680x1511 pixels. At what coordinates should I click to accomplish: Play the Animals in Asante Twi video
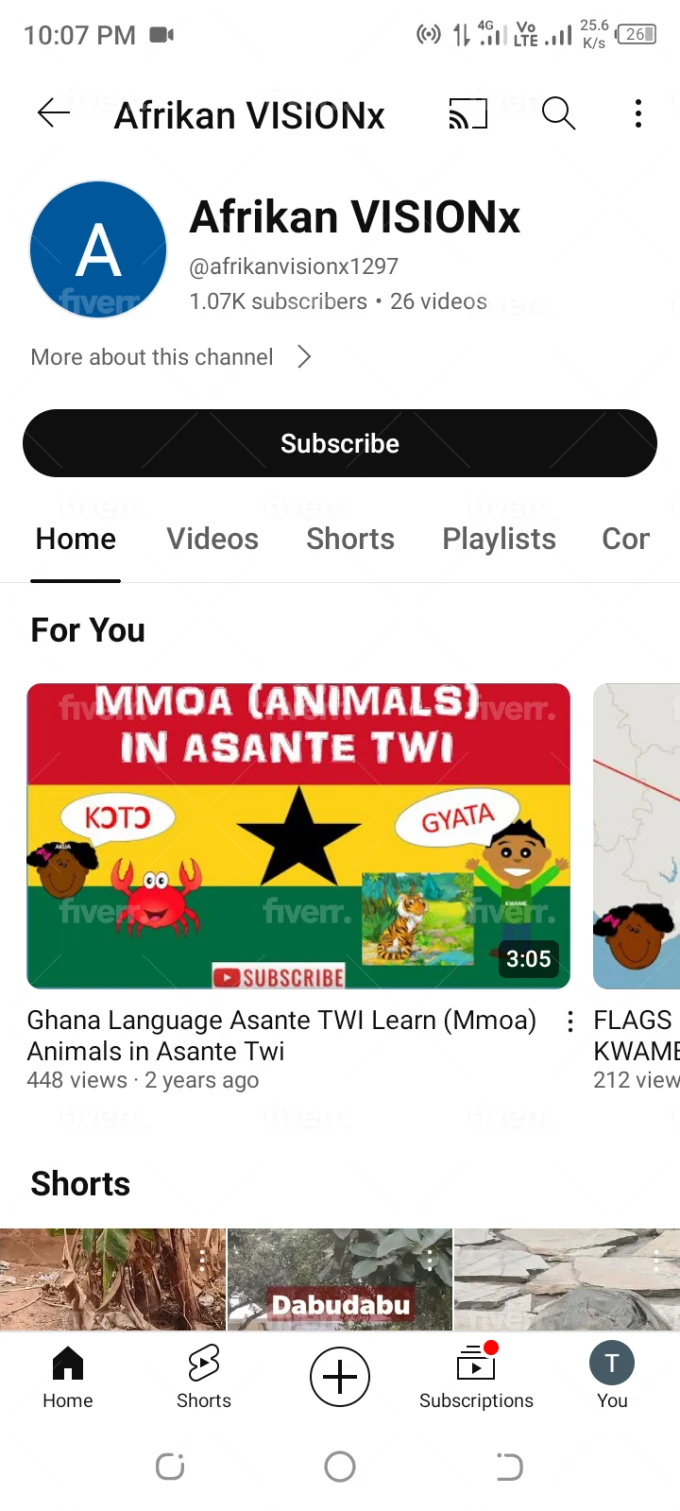tap(298, 836)
